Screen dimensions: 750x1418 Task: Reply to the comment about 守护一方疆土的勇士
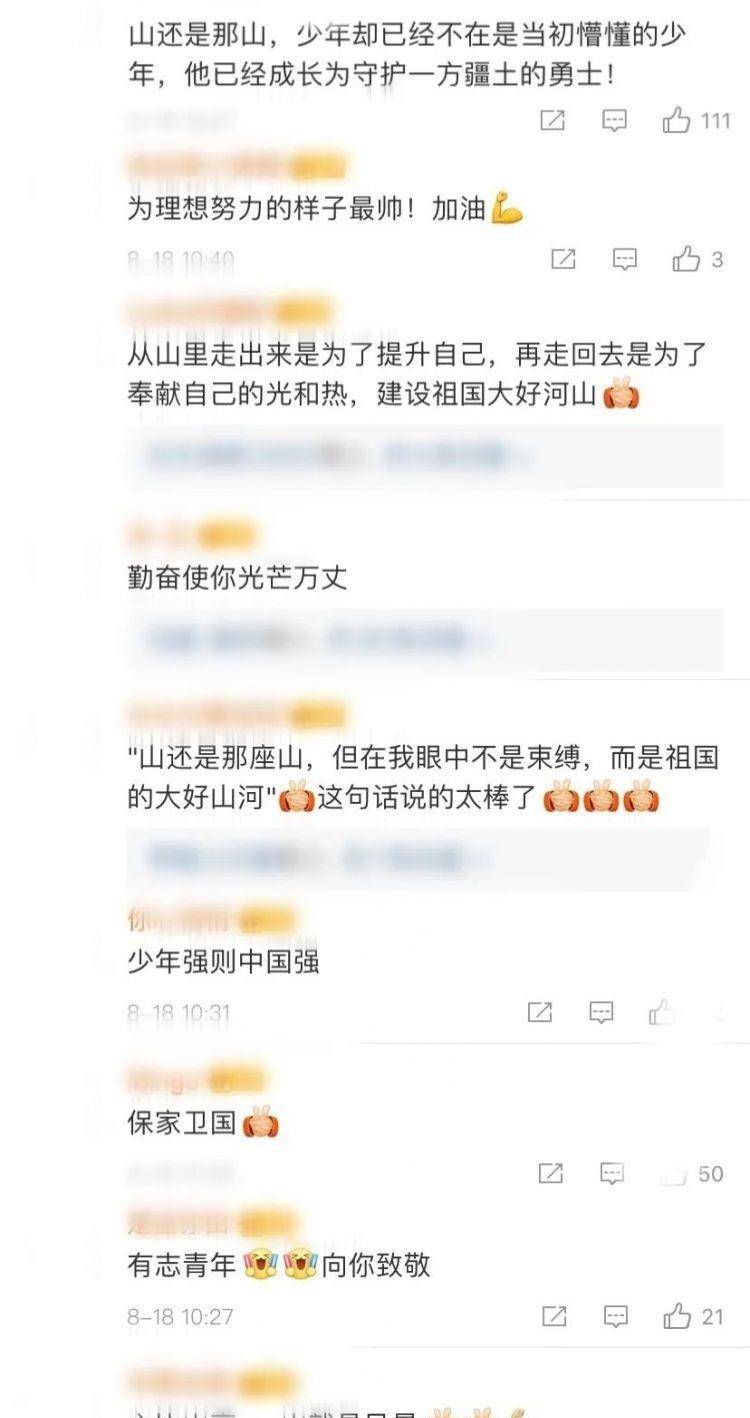pos(614,121)
